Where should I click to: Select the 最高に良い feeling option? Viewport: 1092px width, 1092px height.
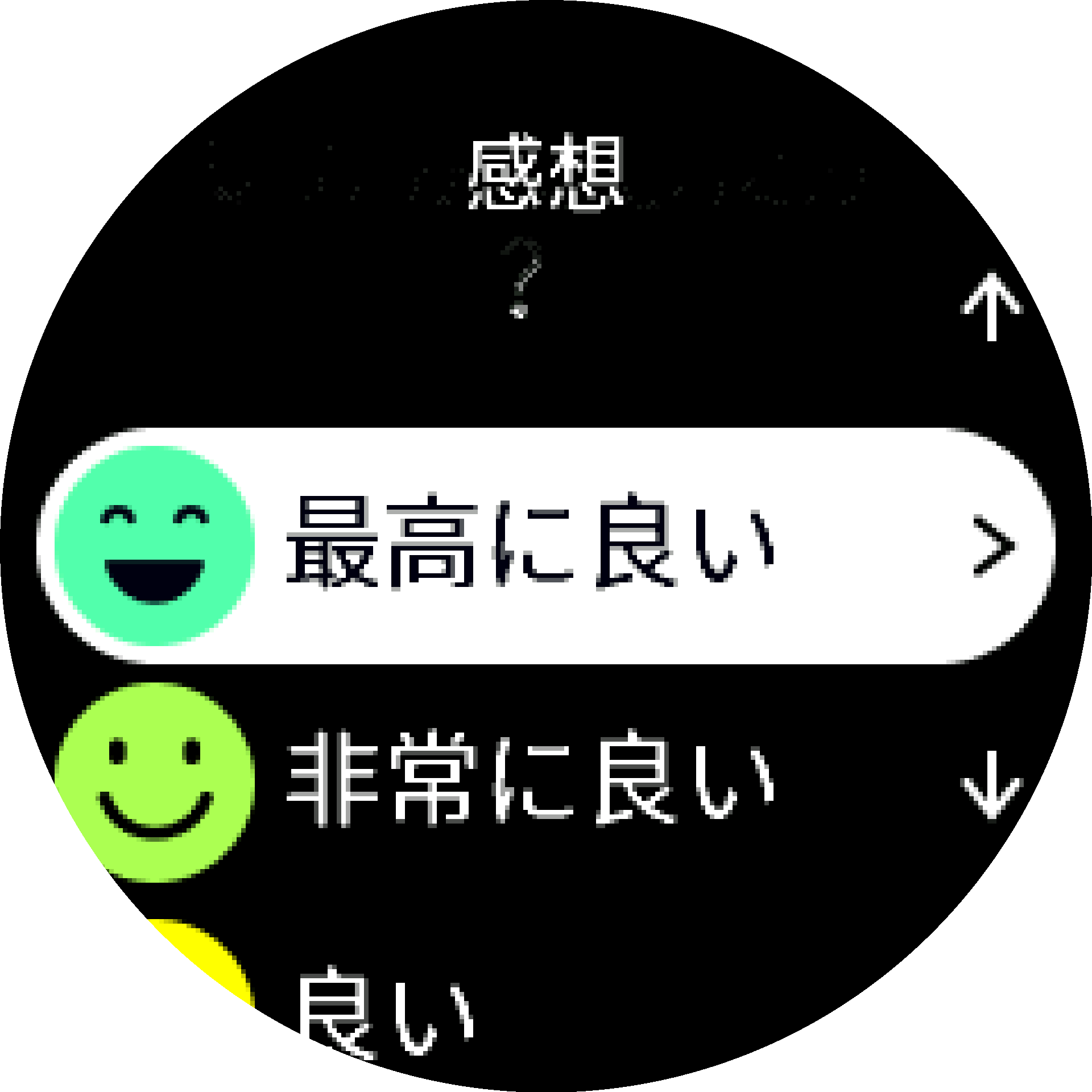(x=529, y=545)
